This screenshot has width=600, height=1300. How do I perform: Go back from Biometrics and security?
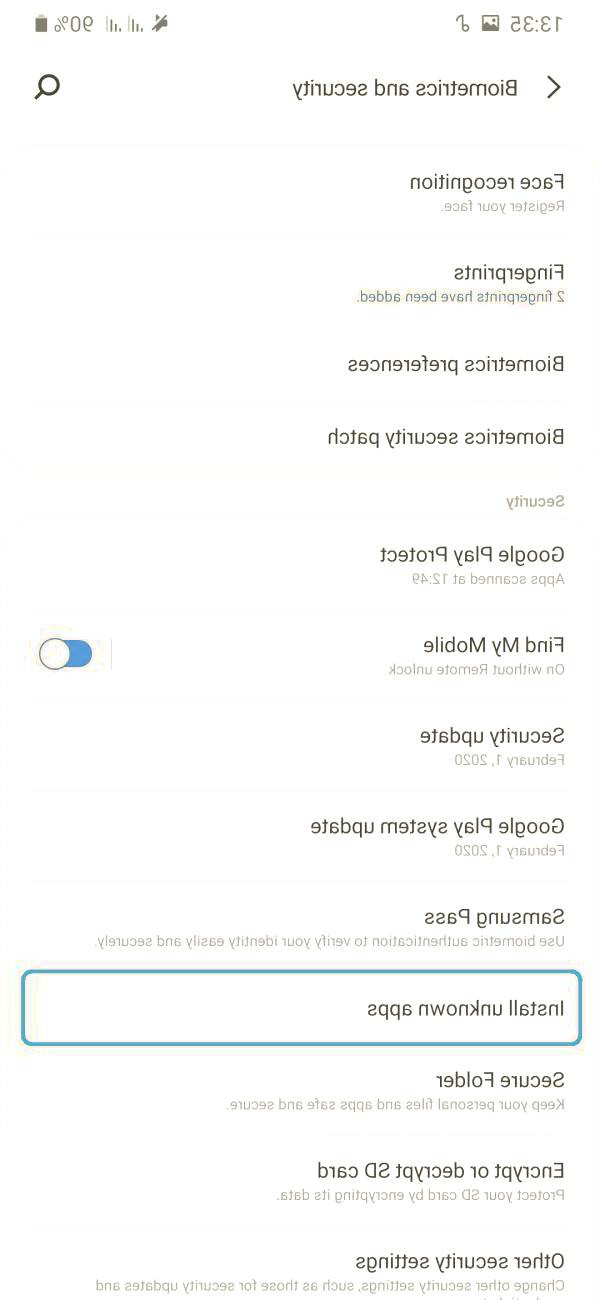click(554, 87)
